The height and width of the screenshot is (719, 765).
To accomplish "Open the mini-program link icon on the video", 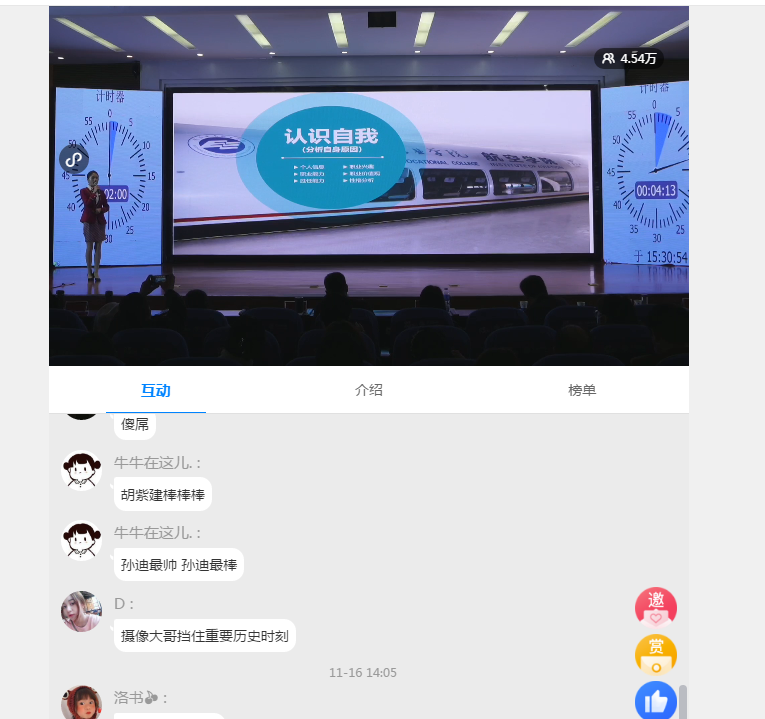I will tap(74, 160).
